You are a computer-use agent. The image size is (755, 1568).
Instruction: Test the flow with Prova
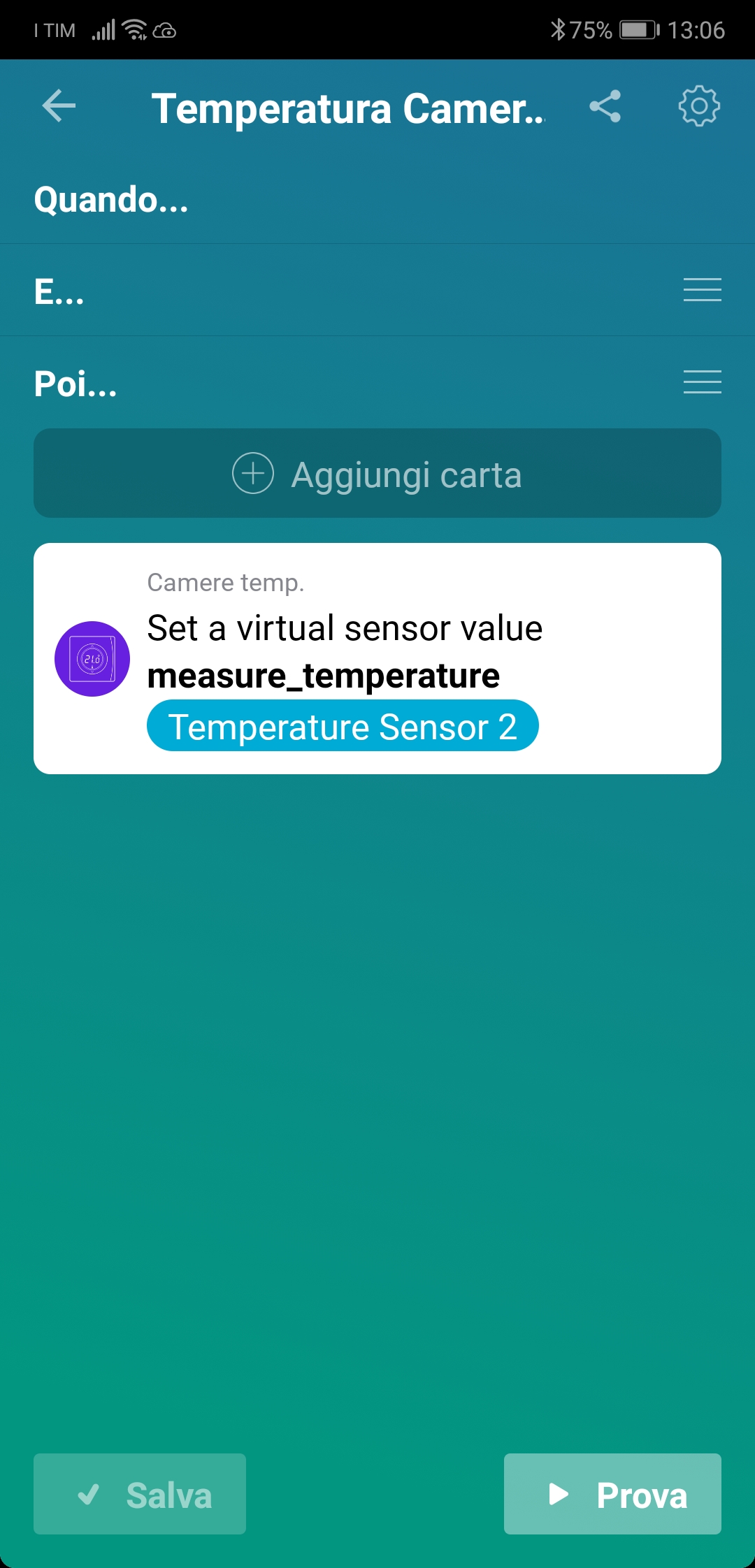(x=612, y=1494)
